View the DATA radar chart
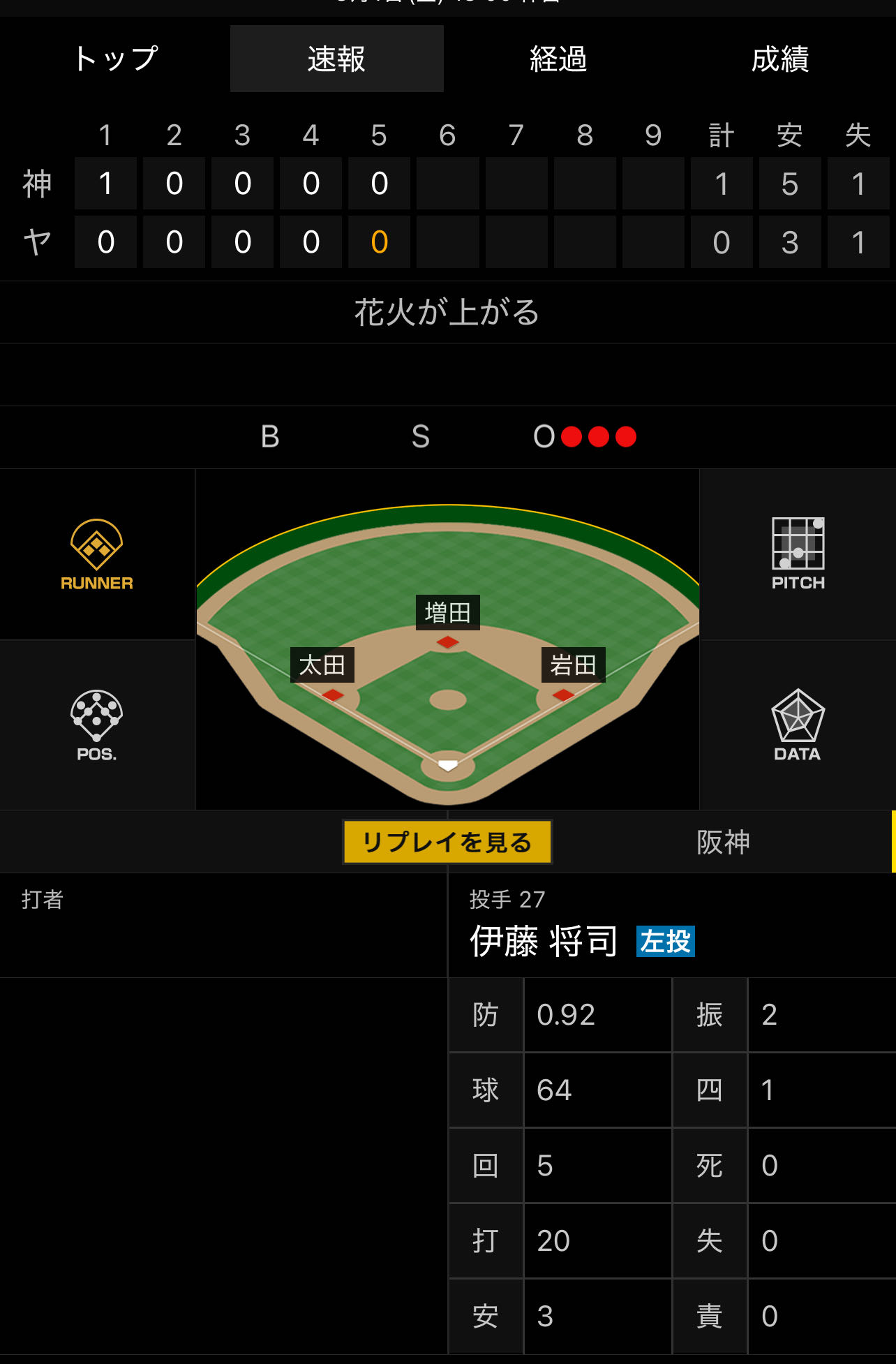The width and height of the screenshot is (896, 1364). point(798,725)
